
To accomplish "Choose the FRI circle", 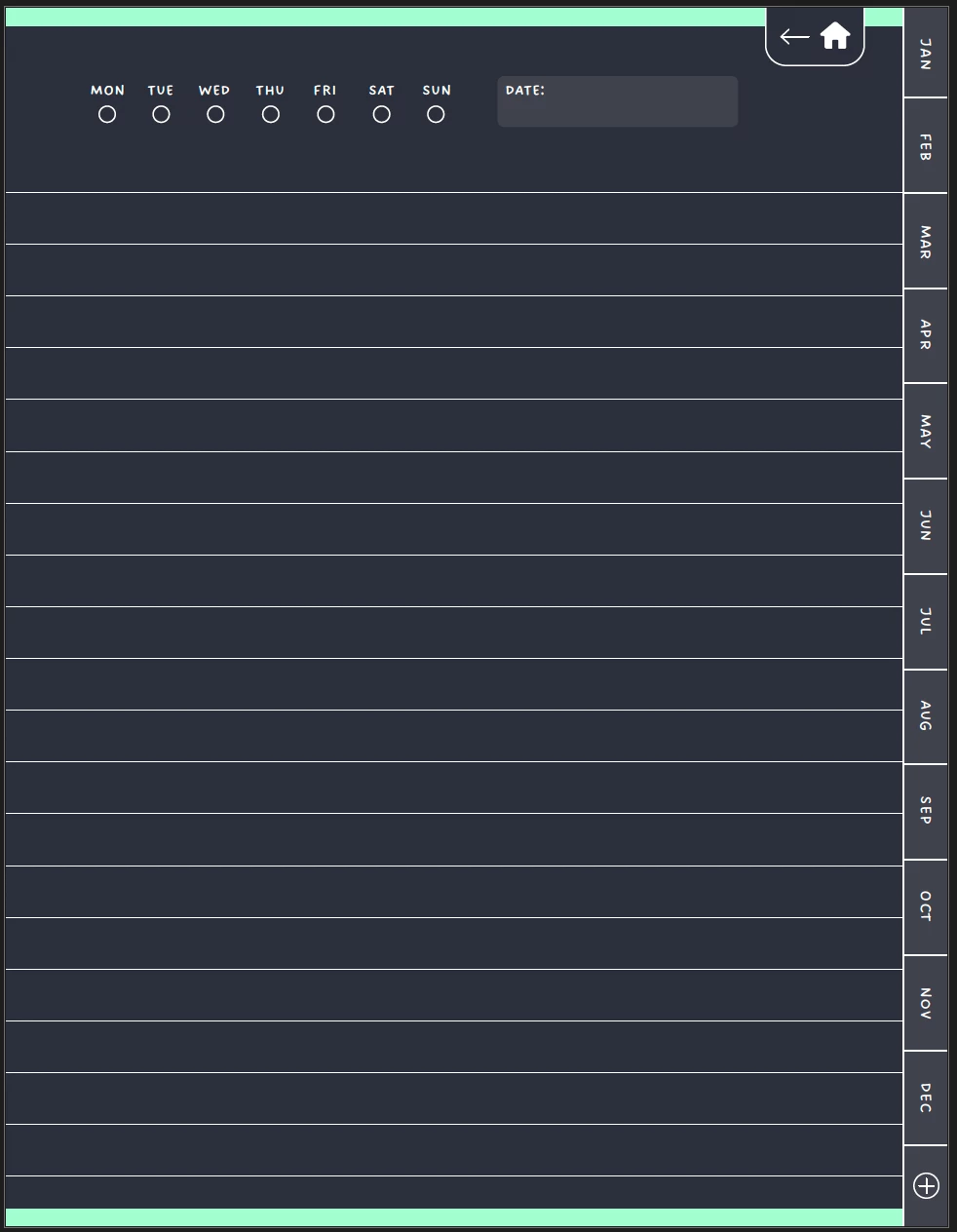I will 325,115.
